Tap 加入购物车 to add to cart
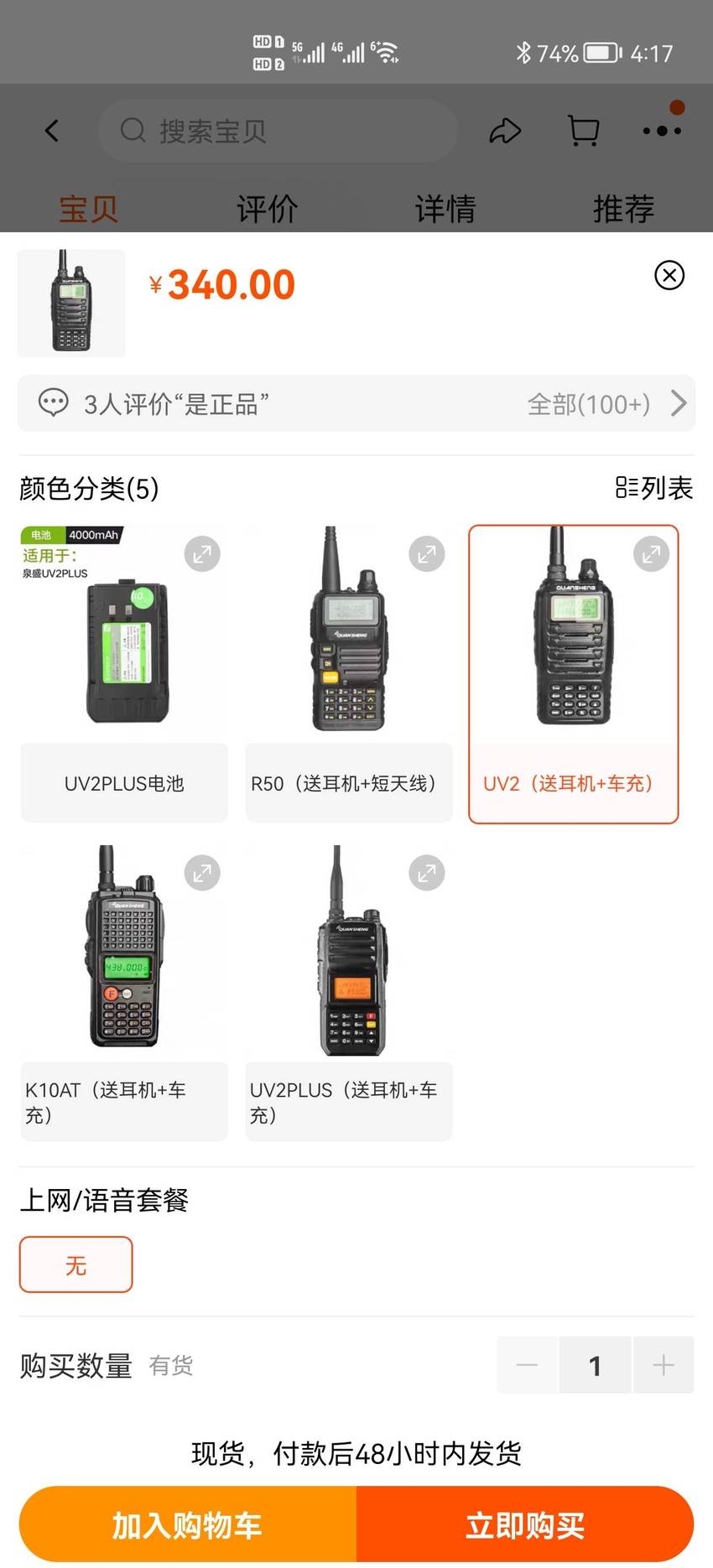 click(x=188, y=1524)
